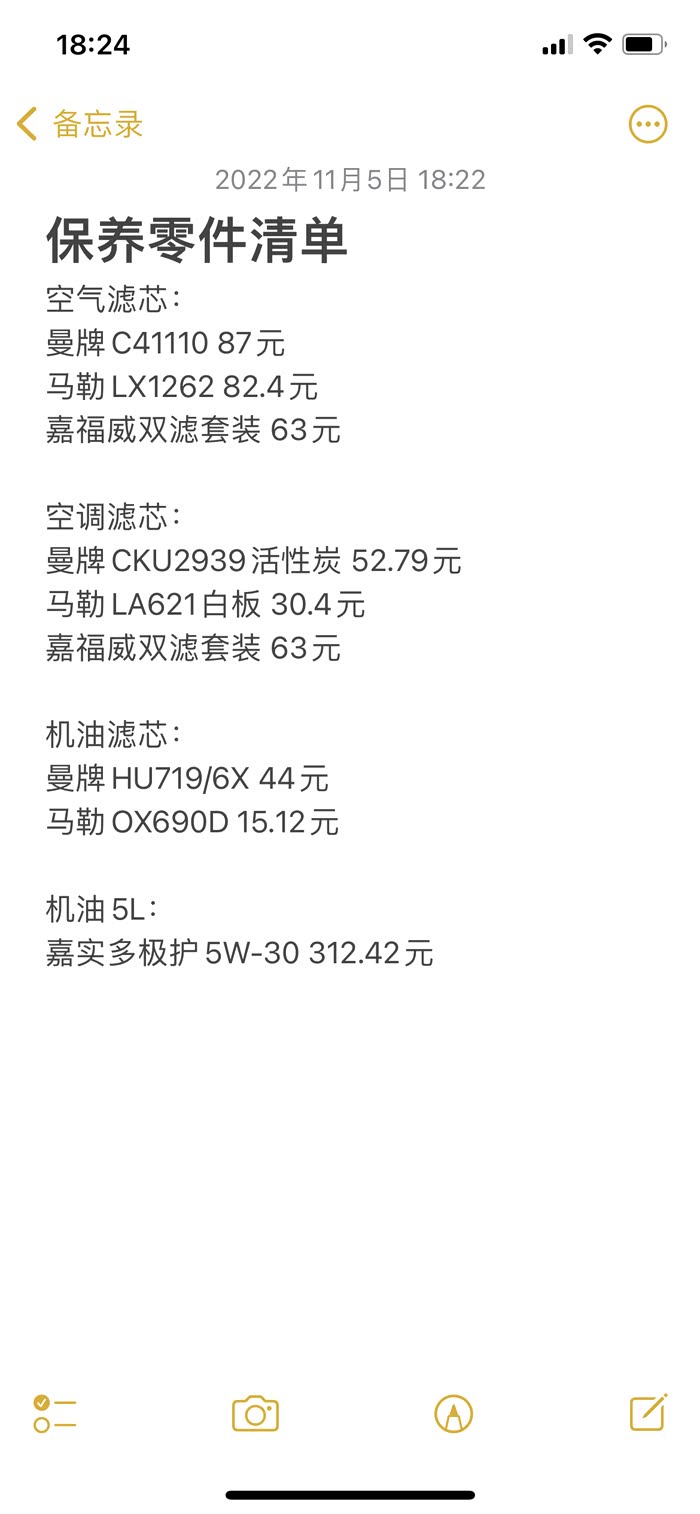This screenshot has width=700, height=1514.
Task: Go back to the 备忘录 list
Action: click(80, 125)
